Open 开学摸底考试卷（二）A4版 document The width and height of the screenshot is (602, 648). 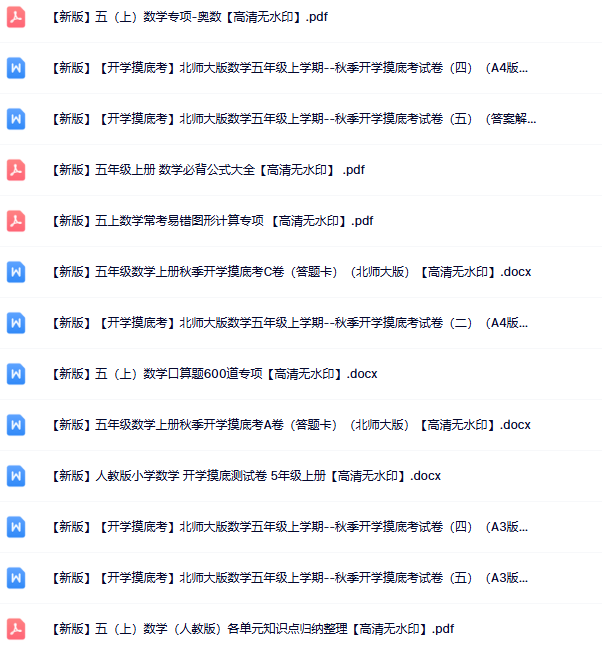(290, 322)
